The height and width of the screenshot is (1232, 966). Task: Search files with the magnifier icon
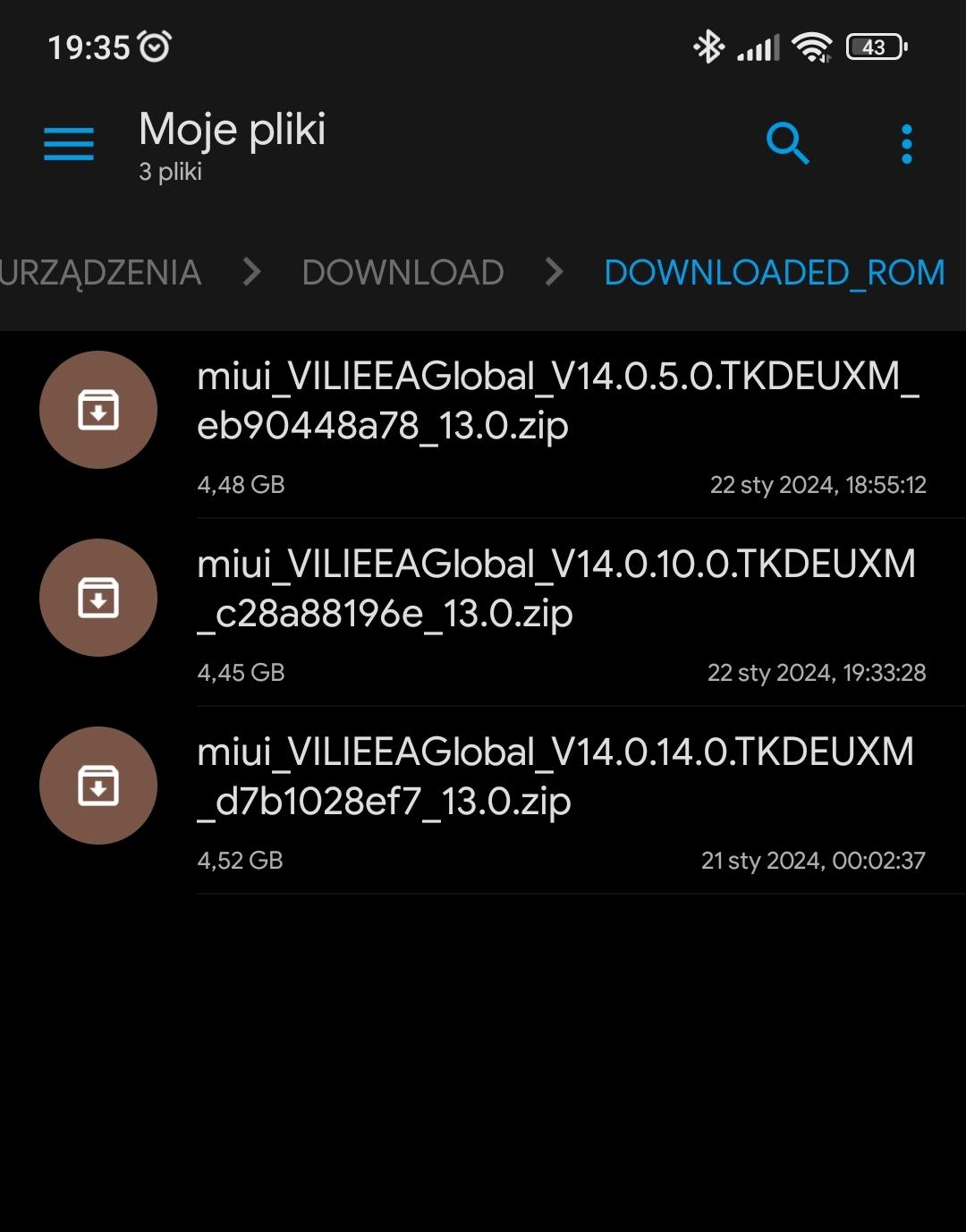click(x=787, y=144)
